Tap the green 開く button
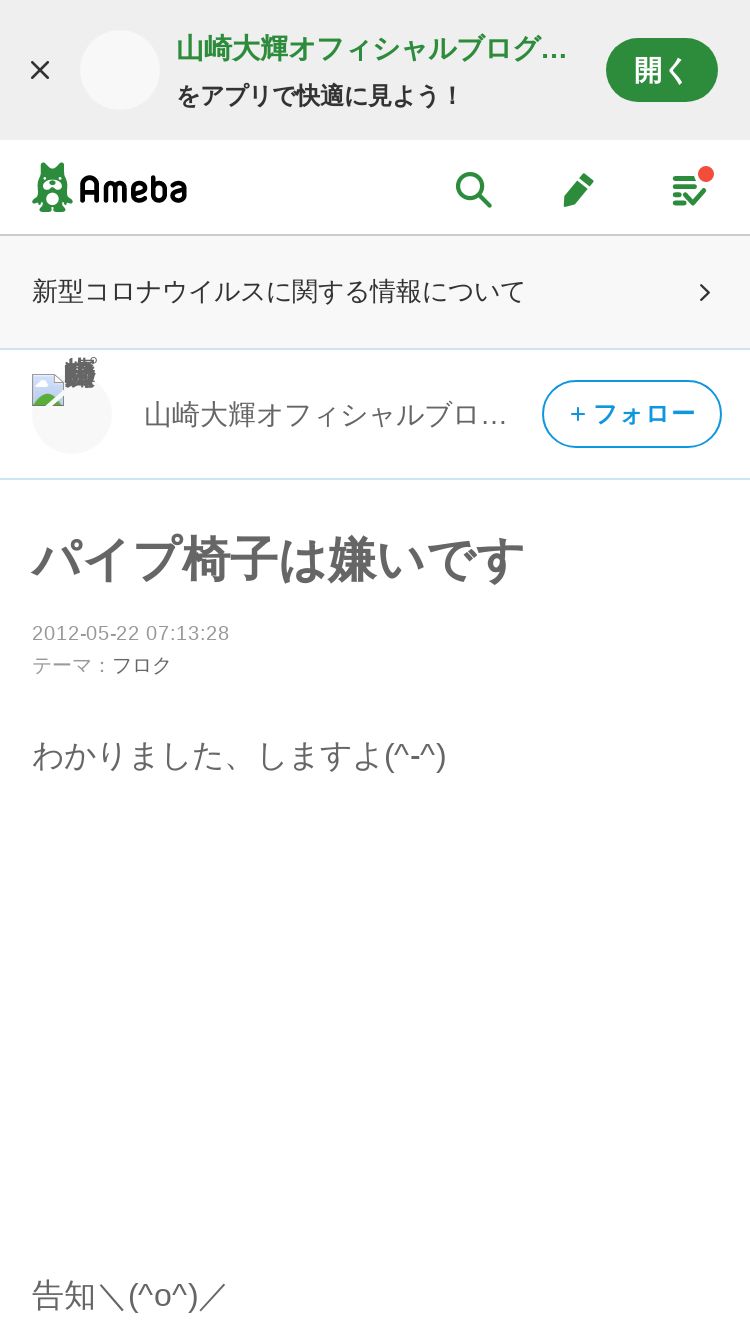 [x=662, y=70]
